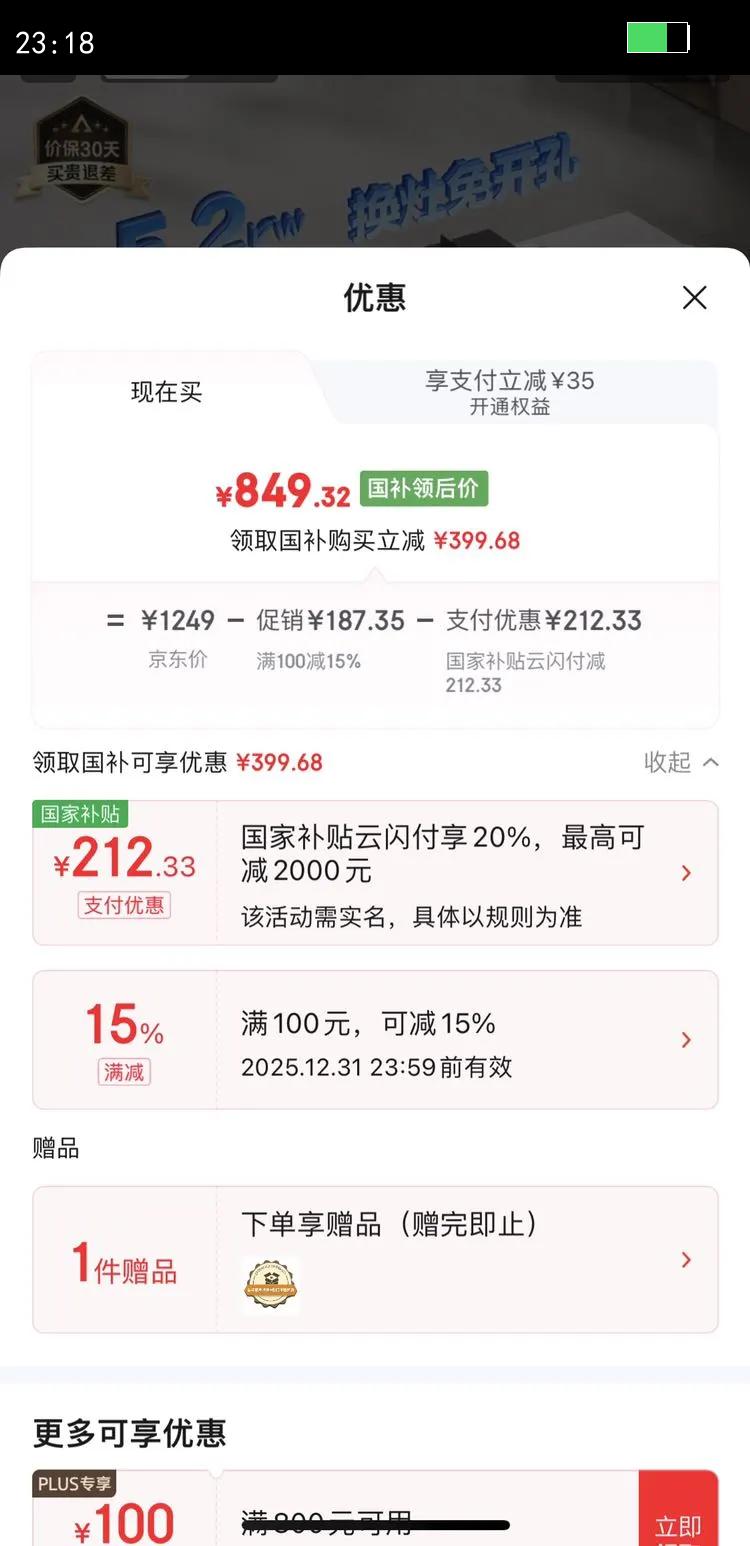
Task: Collapse offers with the 收起 chevron
Action: 681,762
